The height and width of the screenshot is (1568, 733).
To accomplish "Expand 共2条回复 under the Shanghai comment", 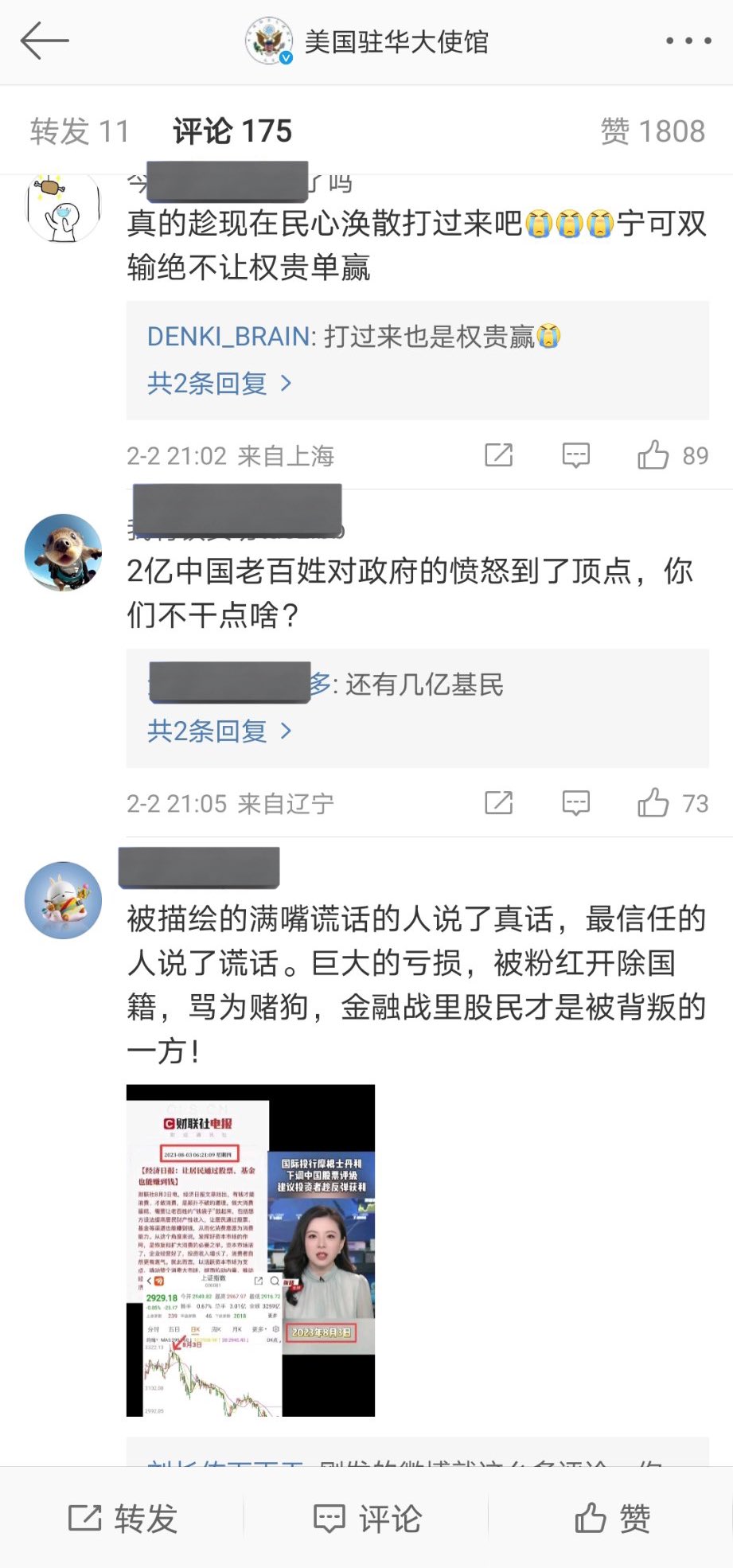I will 219,384.
